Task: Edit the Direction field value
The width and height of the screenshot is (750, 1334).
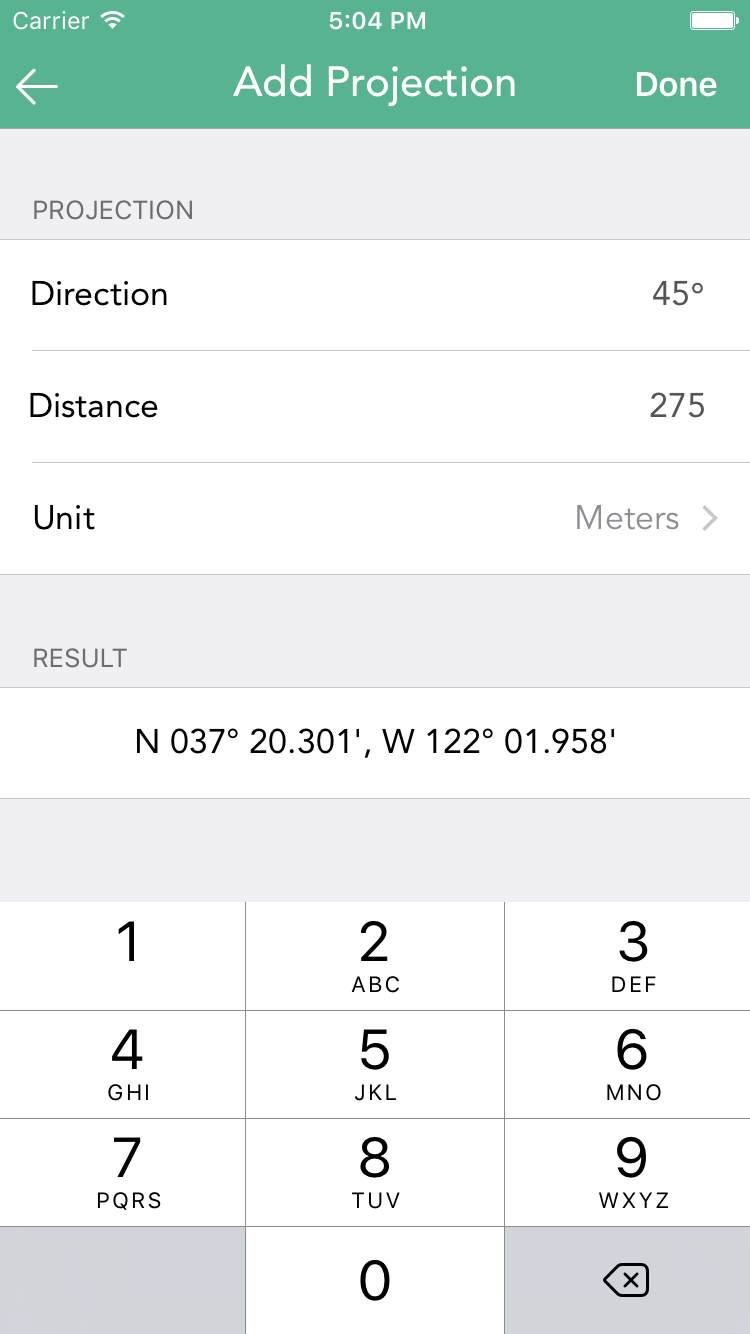Action: coord(676,294)
